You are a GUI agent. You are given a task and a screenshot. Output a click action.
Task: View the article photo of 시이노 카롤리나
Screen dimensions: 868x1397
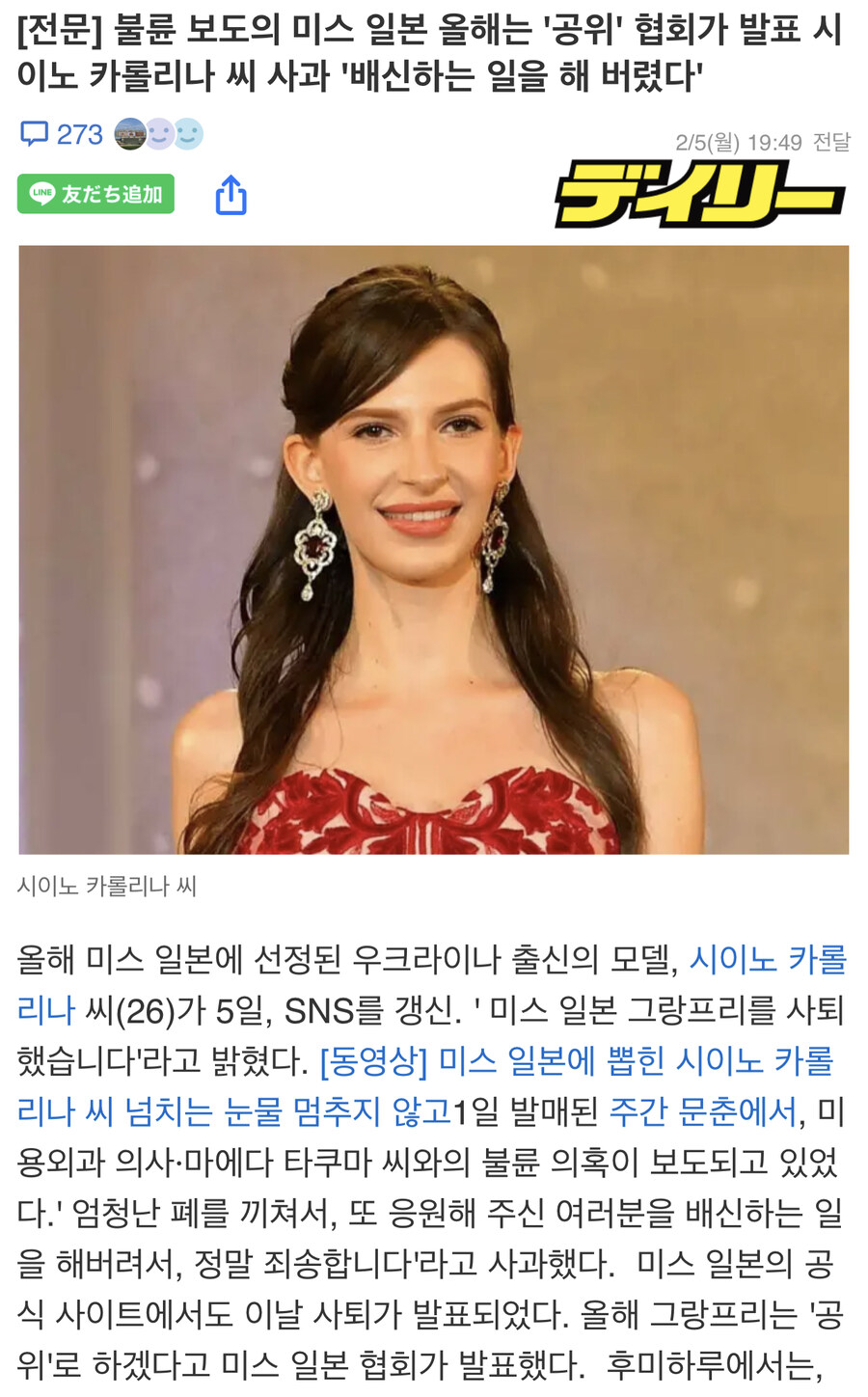tap(434, 550)
